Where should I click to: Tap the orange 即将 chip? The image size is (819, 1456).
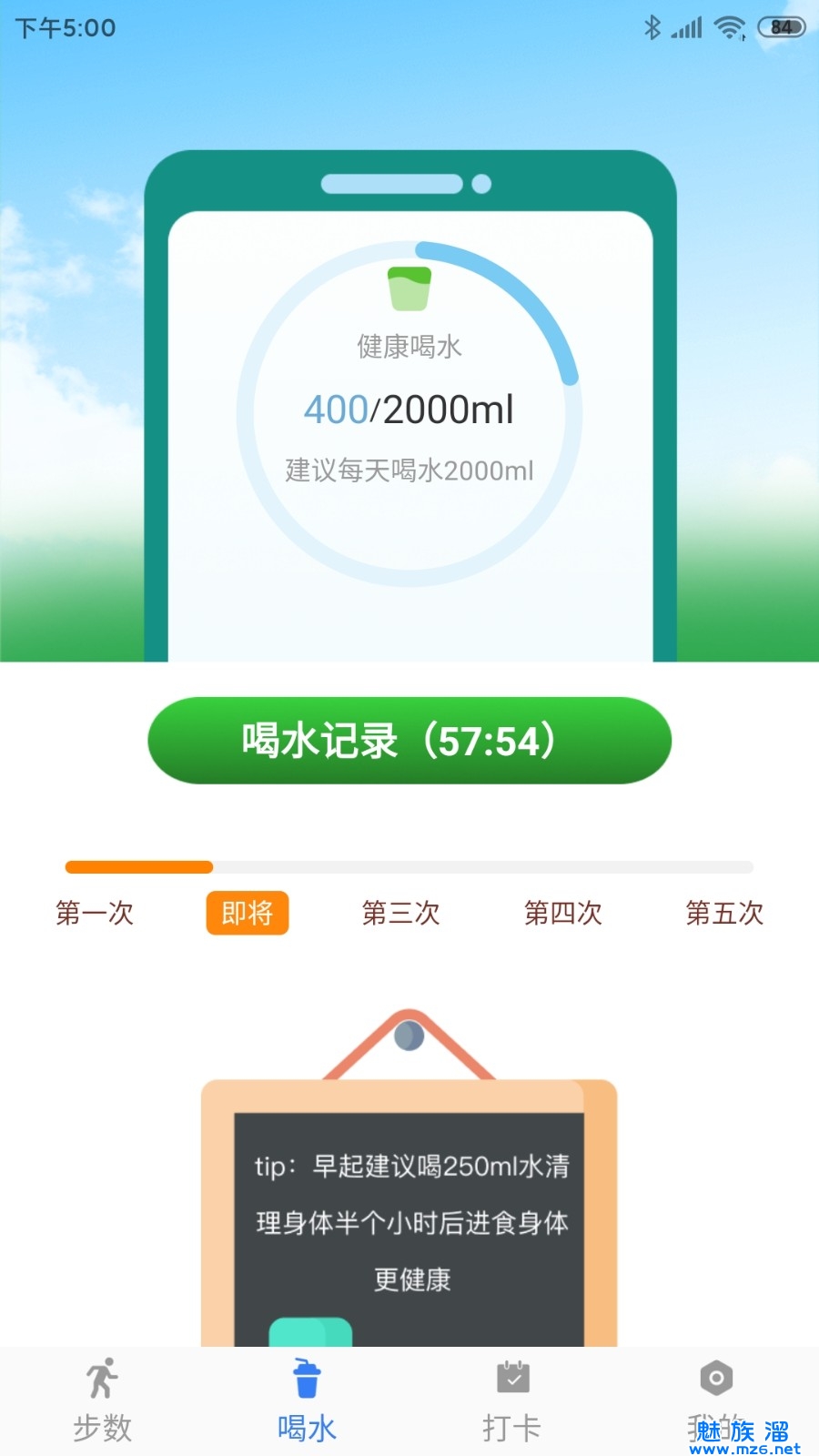coord(248,913)
